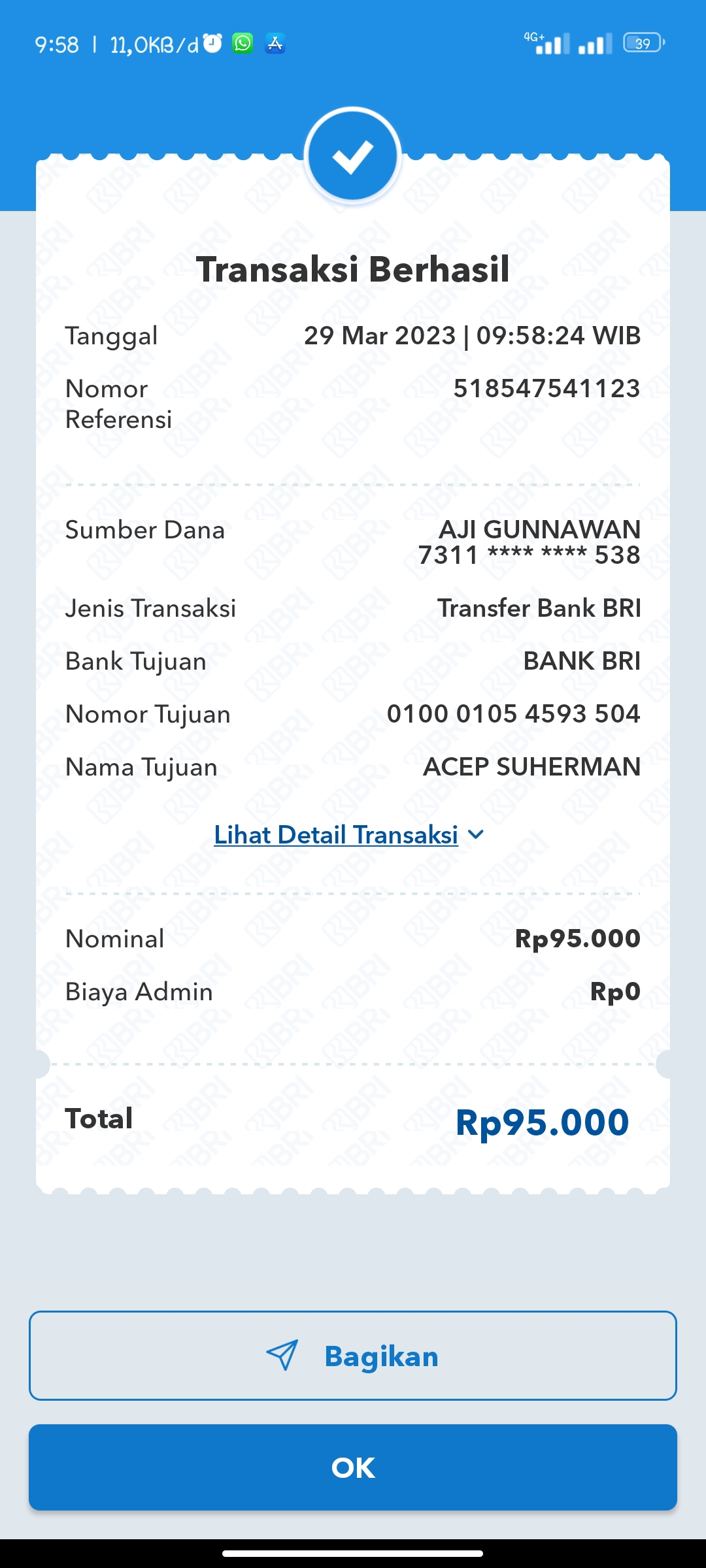Share the receipt with Bagikan

[x=353, y=1356]
